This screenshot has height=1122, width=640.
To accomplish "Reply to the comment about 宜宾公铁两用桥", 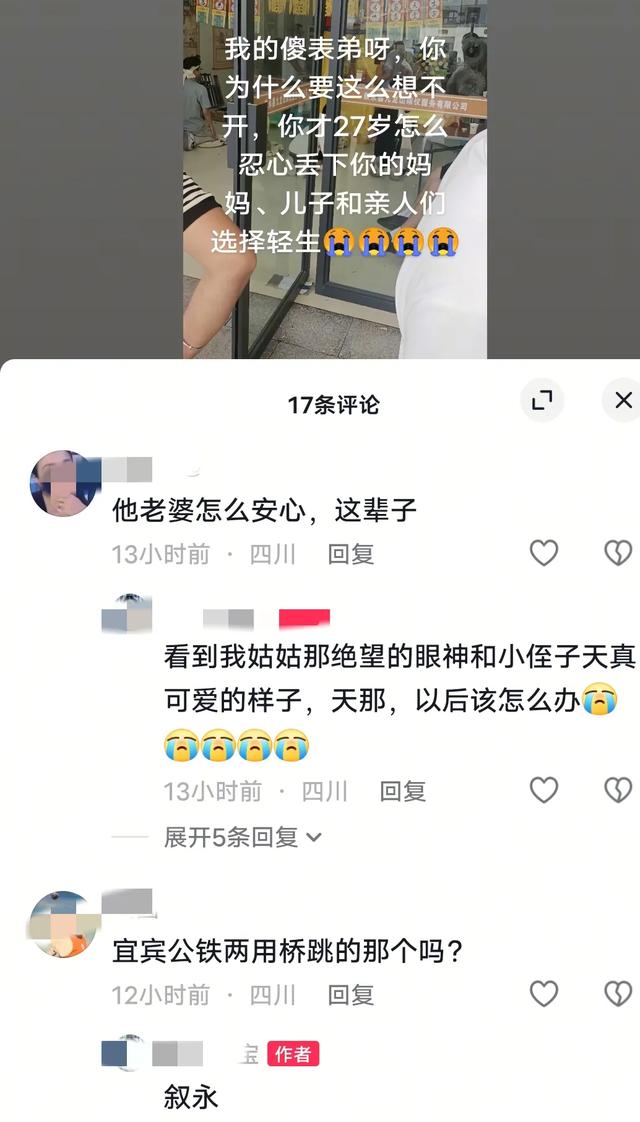I will tap(351, 995).
